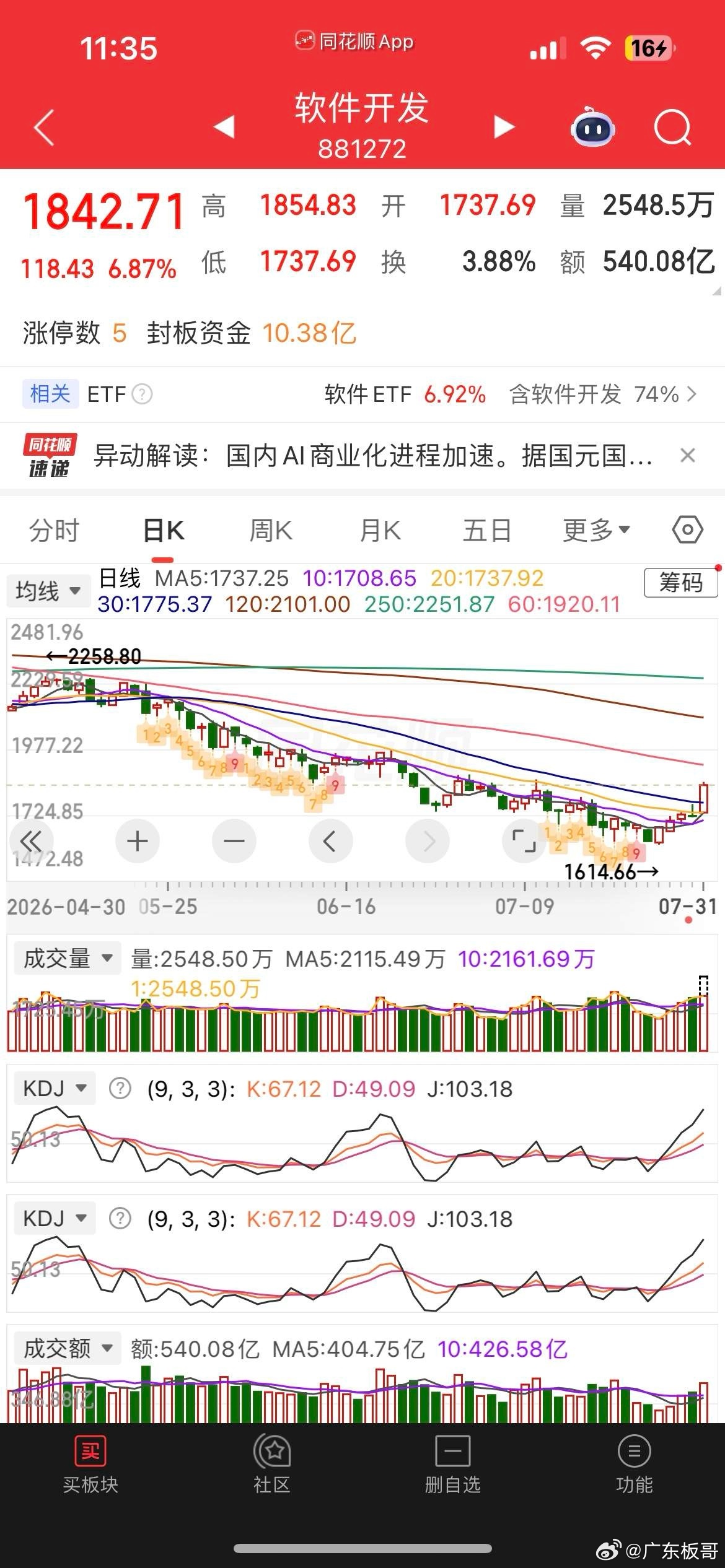
Task: Switch to the 分时 chart tab
Action: coord(55,531)
